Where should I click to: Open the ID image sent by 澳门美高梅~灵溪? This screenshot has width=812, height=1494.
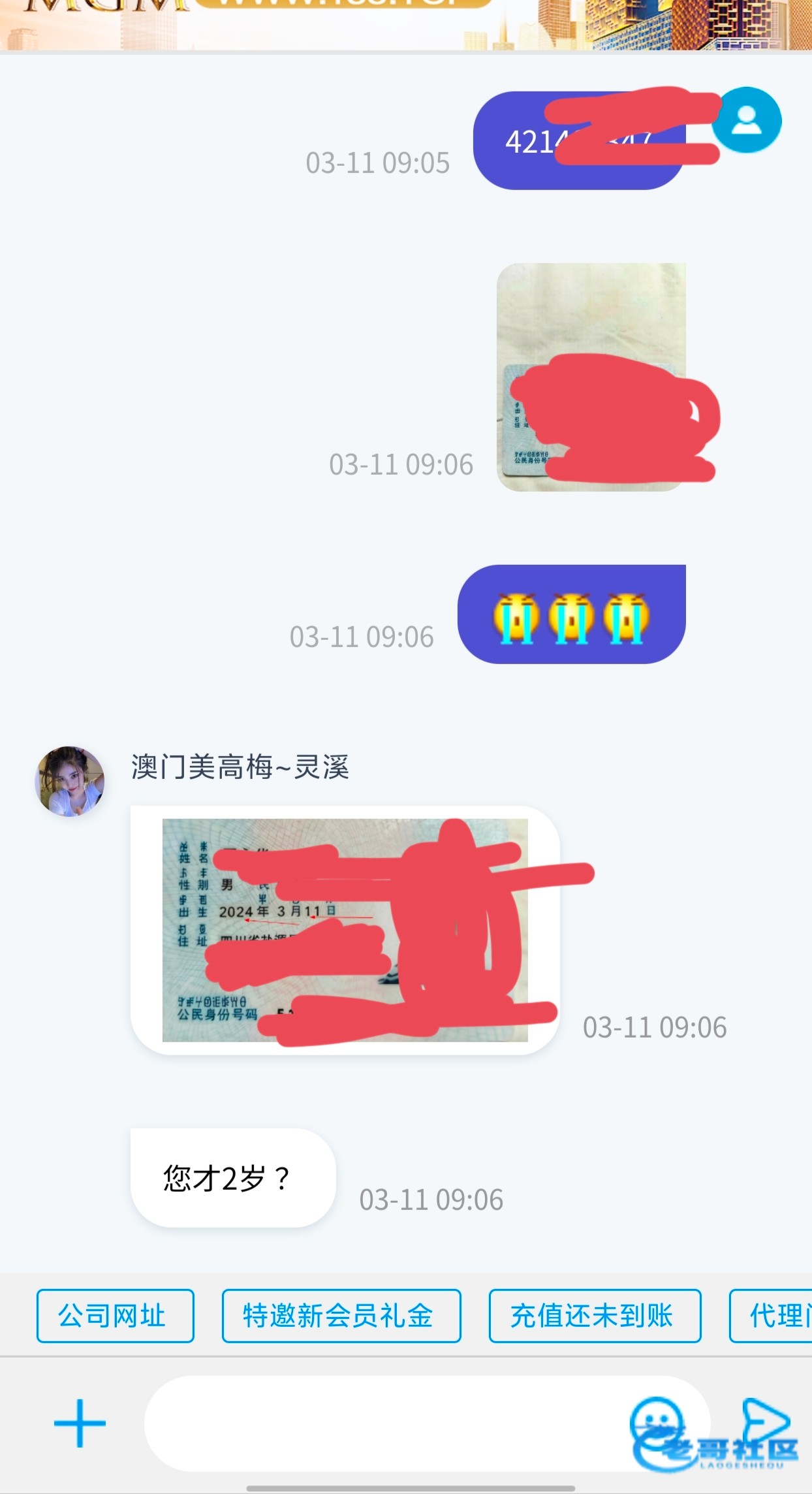point(345,930)
